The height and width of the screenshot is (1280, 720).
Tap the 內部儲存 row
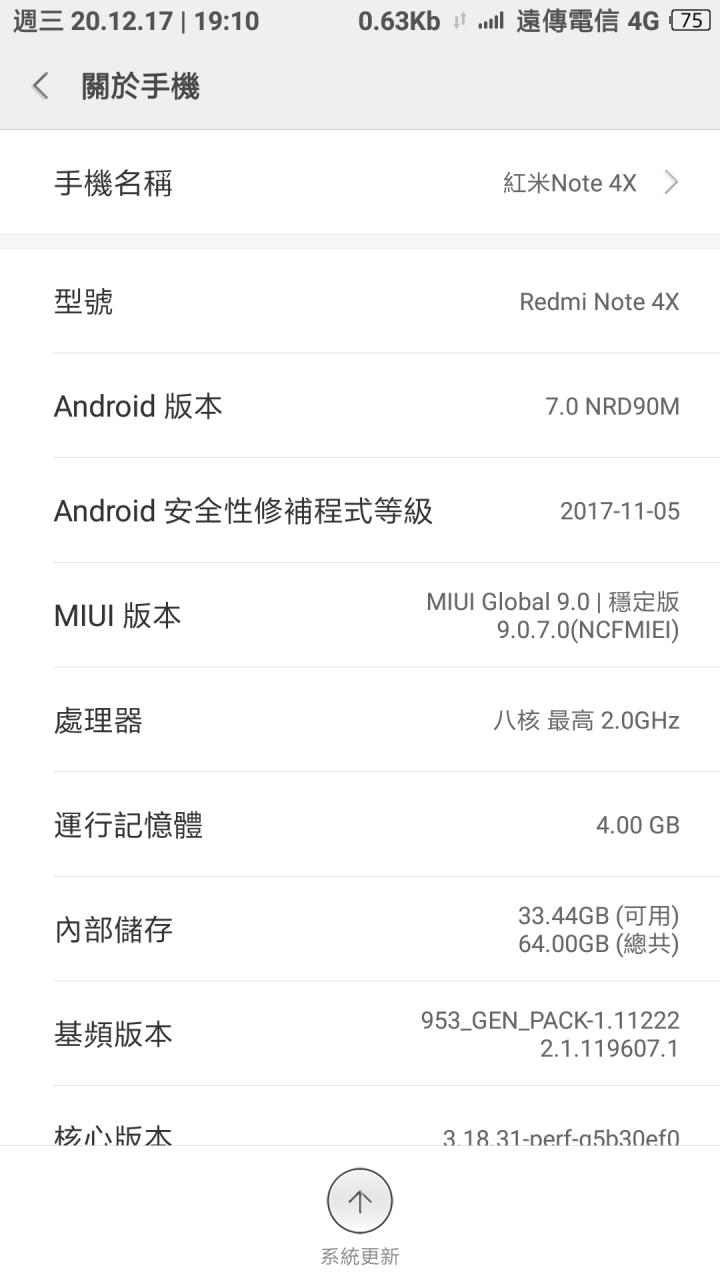coord(360,929)
